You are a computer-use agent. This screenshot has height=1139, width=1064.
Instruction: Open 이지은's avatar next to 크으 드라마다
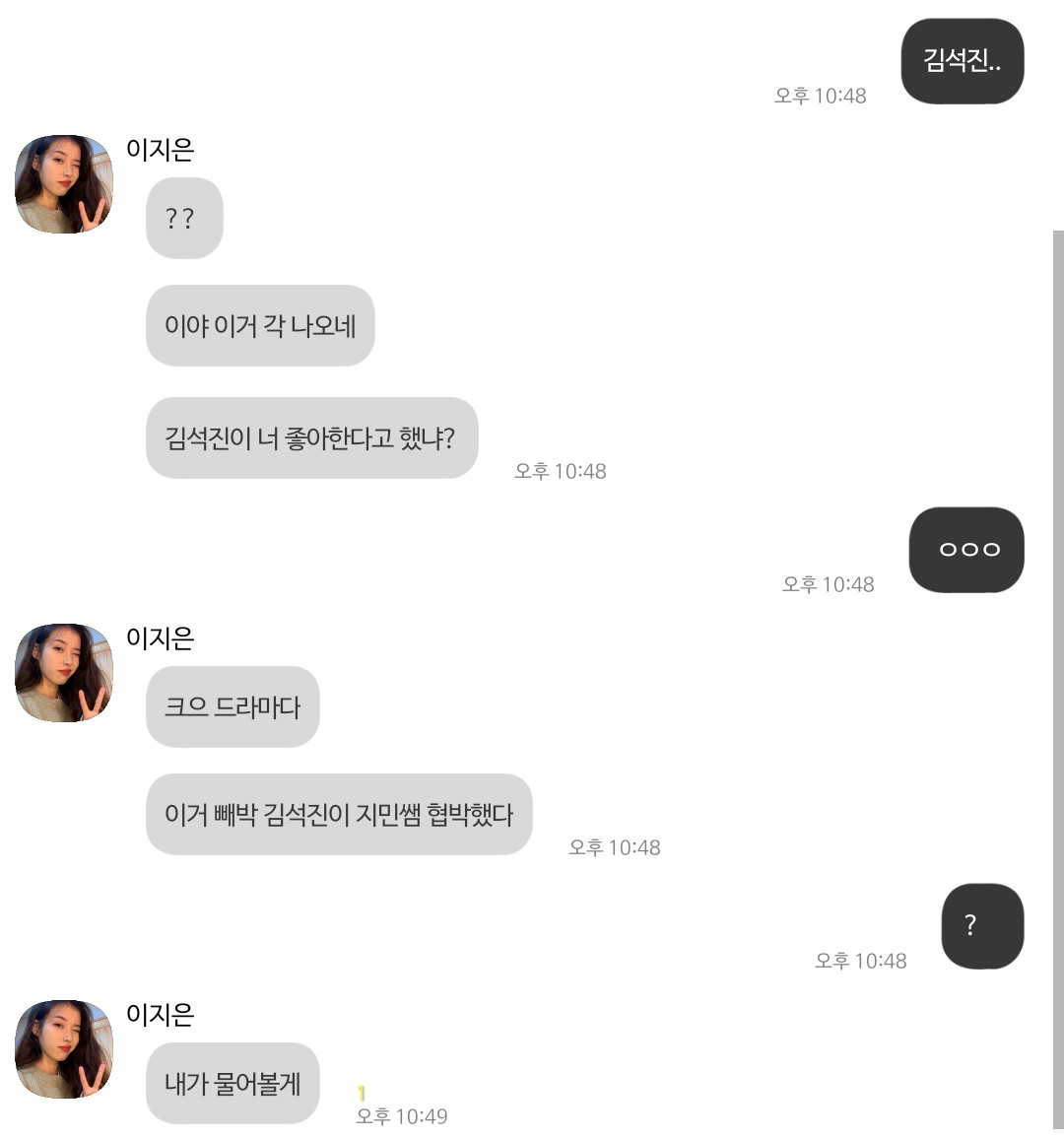[64, 673]
